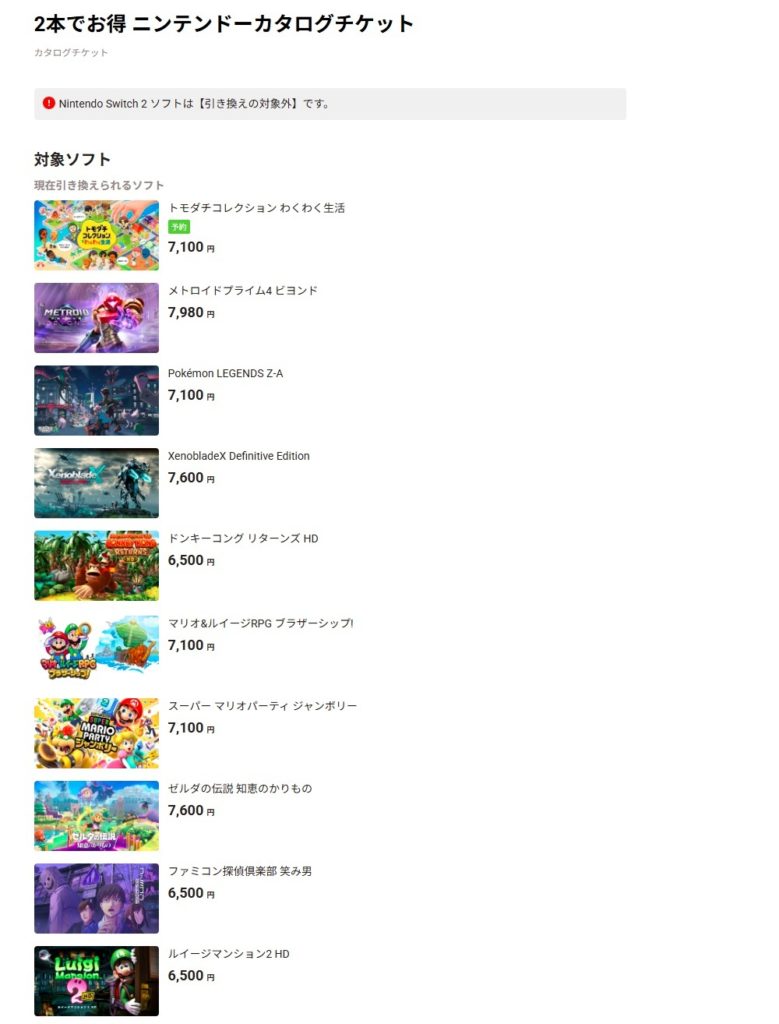The width and height of the screenshot is (779, 1024).
Task: Choose スーパー マリオパーティ ジャンボリー
Action: point(262,706)
